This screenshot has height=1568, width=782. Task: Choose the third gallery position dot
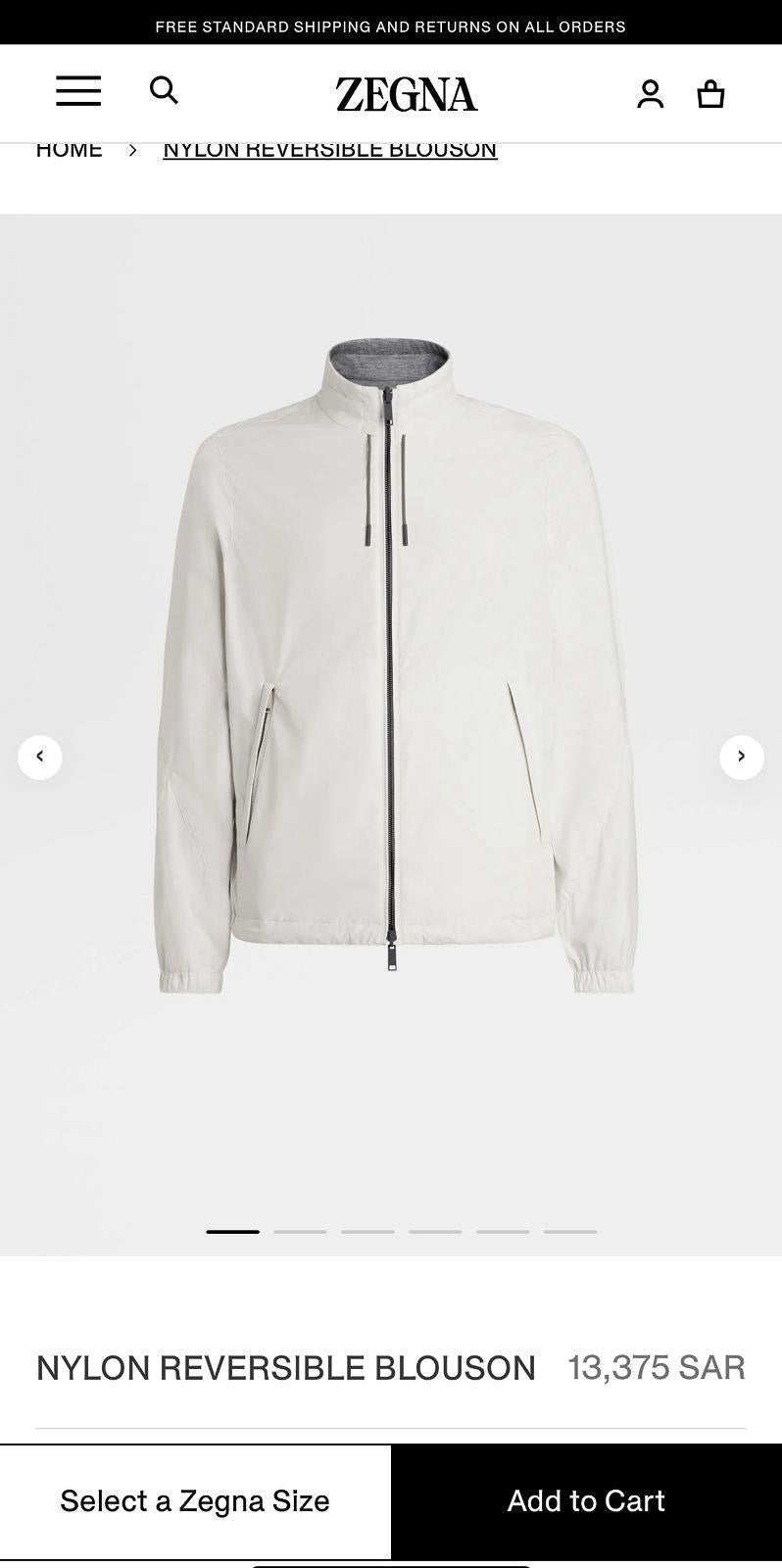(x=367, y=1231)
